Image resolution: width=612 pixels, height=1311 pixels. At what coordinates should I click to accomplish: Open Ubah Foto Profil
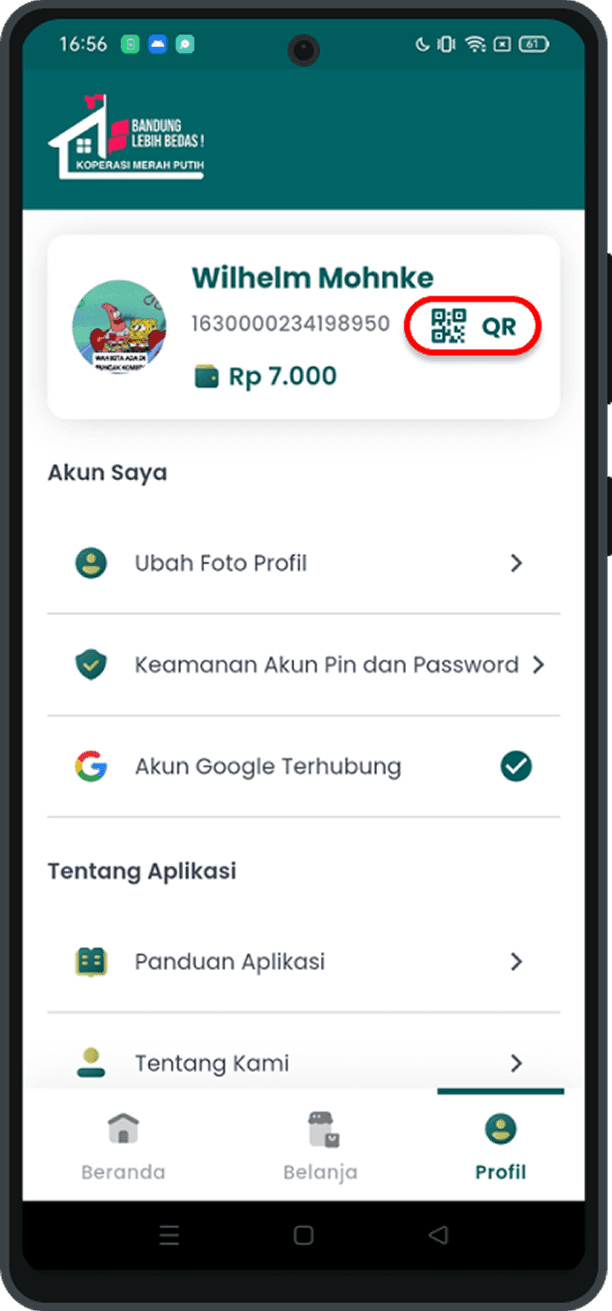tap(303, 563)
